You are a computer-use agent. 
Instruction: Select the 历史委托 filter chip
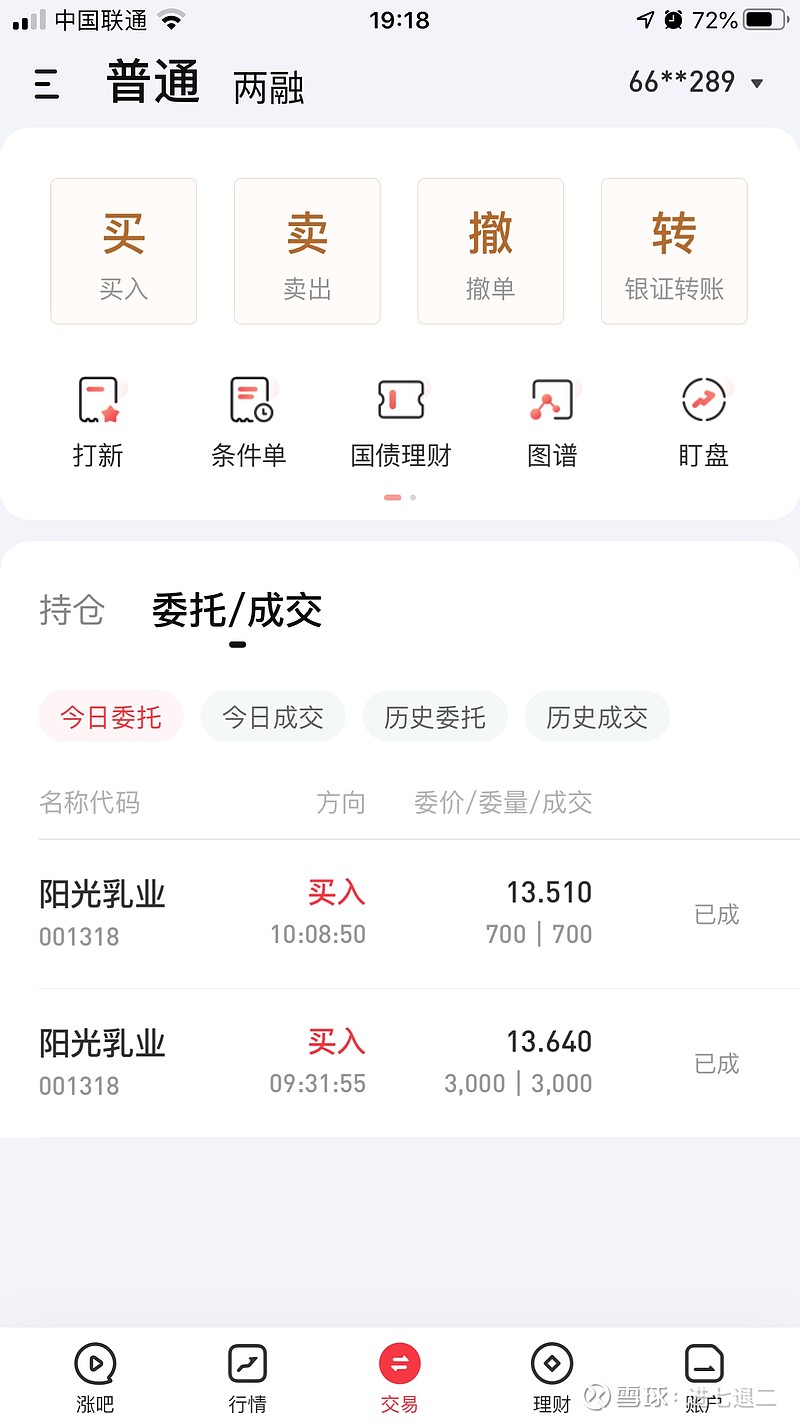(x=435, y=717)
